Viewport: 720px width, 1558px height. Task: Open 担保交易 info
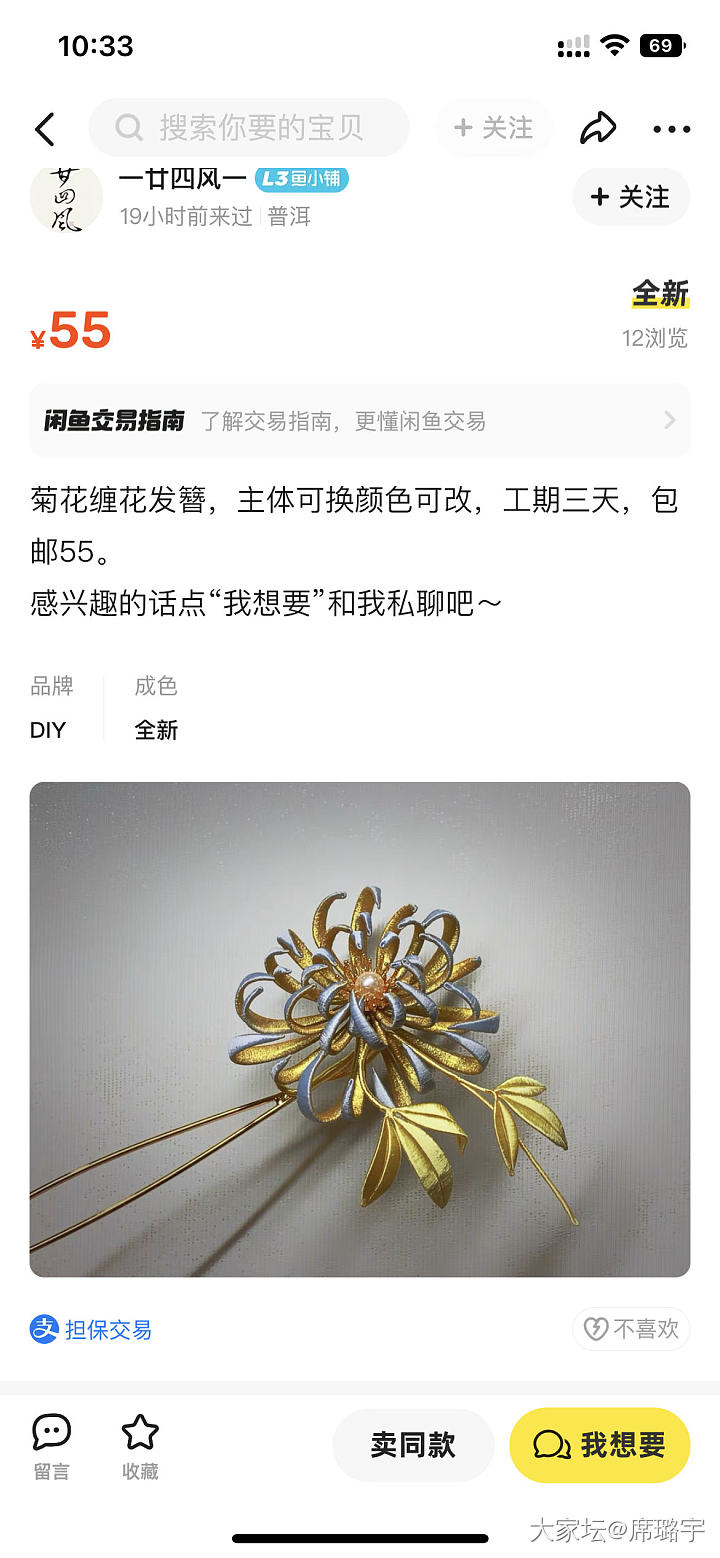coord(92,1329)
